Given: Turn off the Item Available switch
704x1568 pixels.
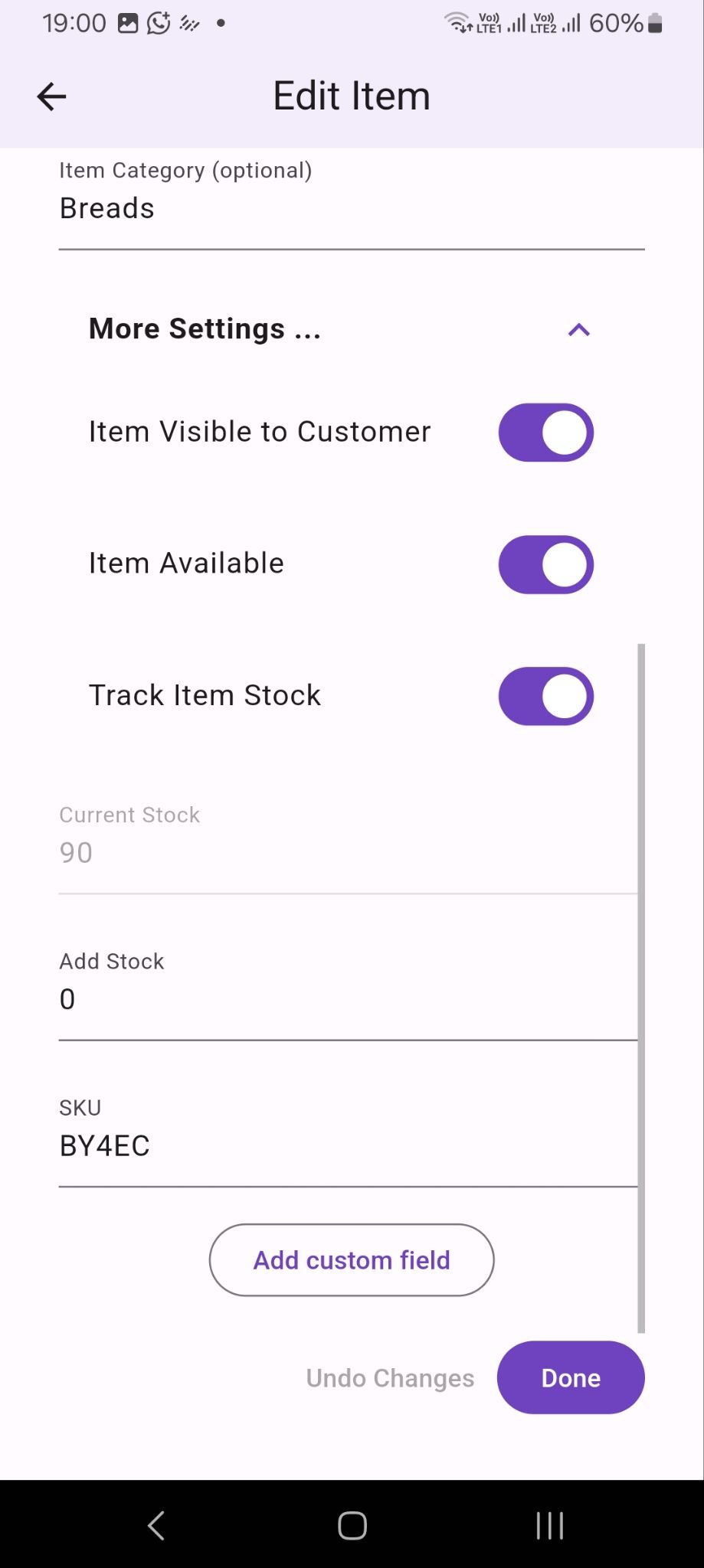Looking at the screenshot, I should pyautogui.click(x=545, y=564).
